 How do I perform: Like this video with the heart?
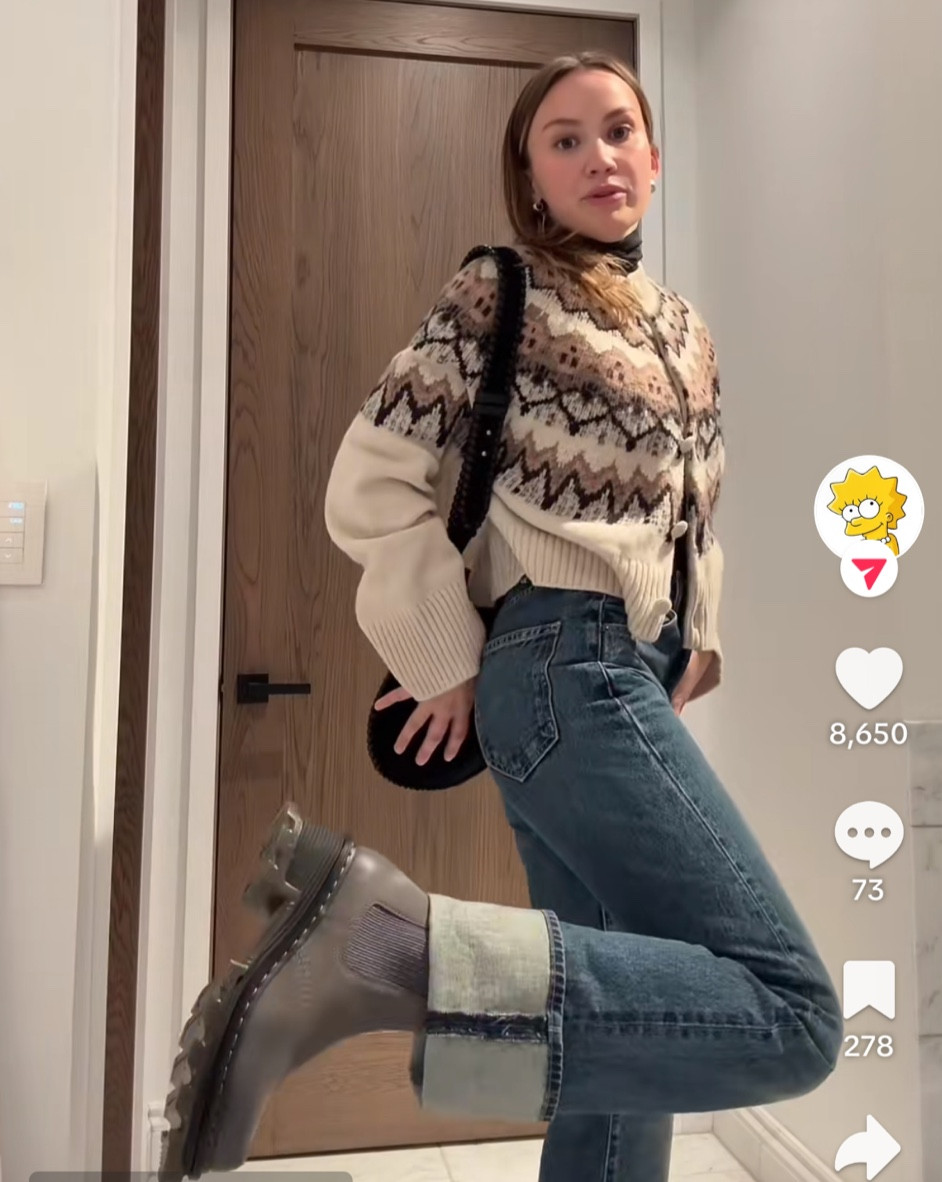click(868, 678)
